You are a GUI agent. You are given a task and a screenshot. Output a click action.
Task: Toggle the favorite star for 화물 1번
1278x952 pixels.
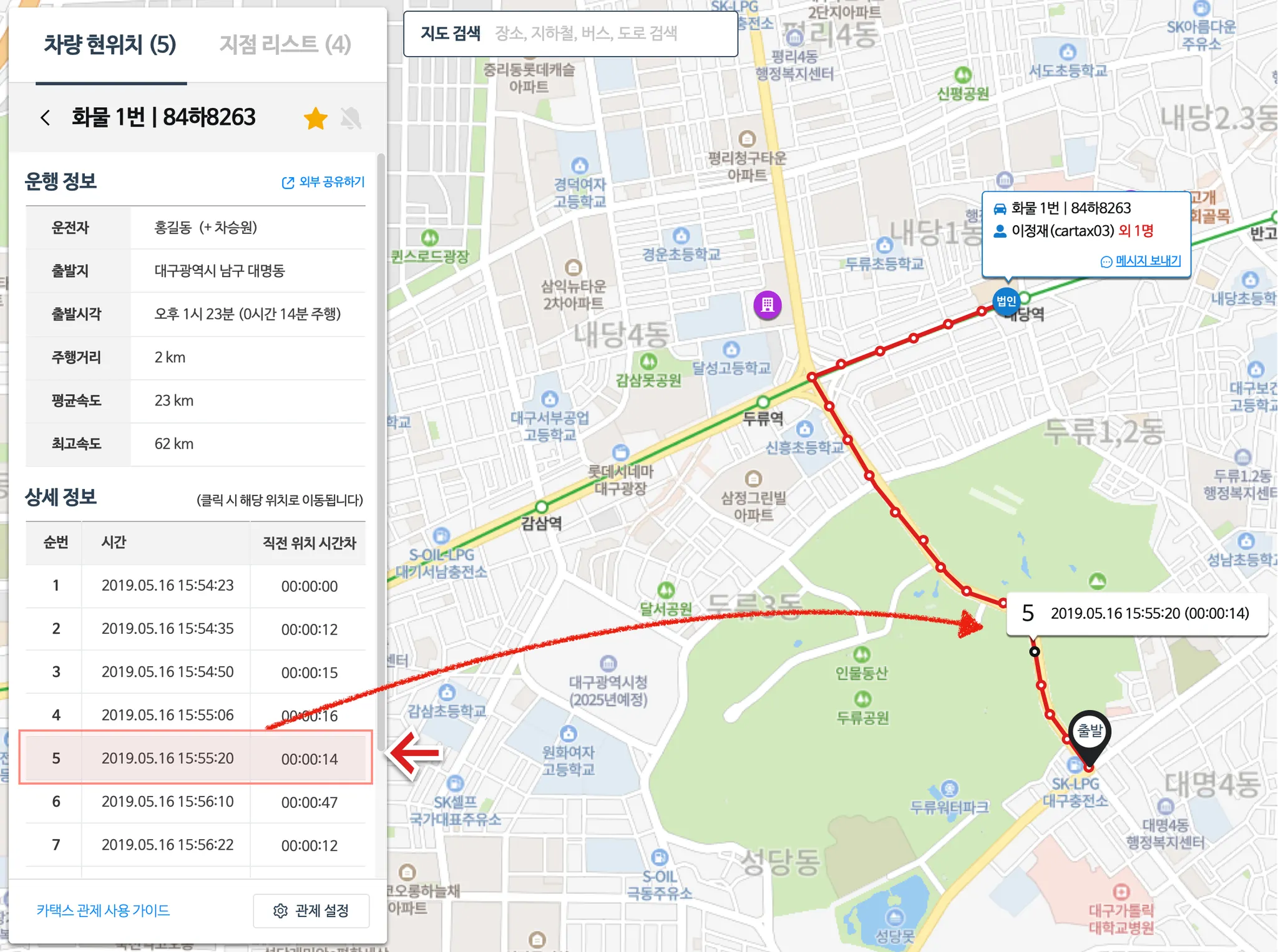[x=316, y=118]
